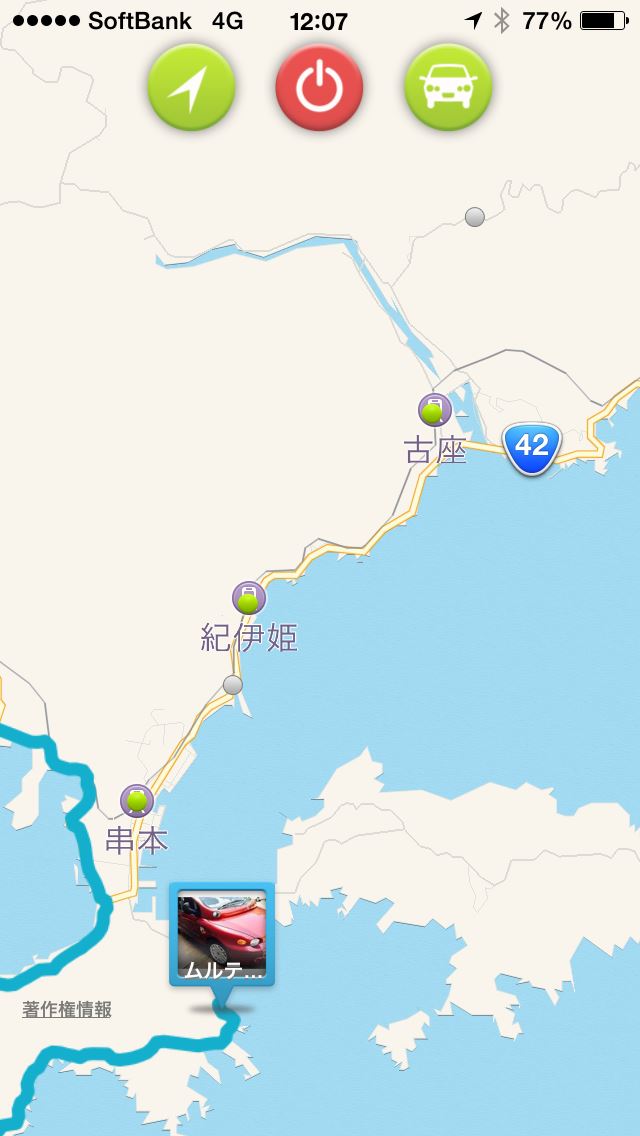Image resolution: width=640 pixels, height=1136 pixels.
Task: Open the green car button
Action: (449, 88)
